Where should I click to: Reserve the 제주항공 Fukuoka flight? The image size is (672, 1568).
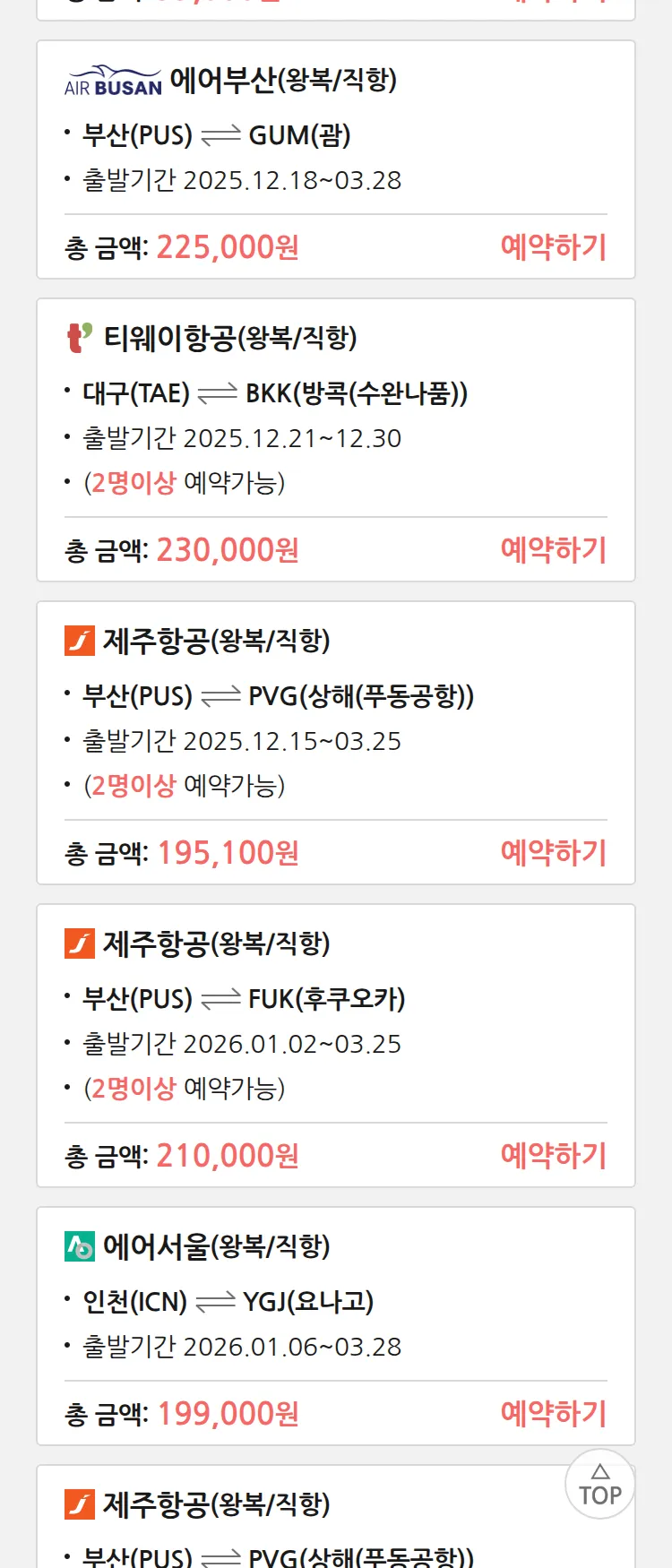pos(553,1155)
